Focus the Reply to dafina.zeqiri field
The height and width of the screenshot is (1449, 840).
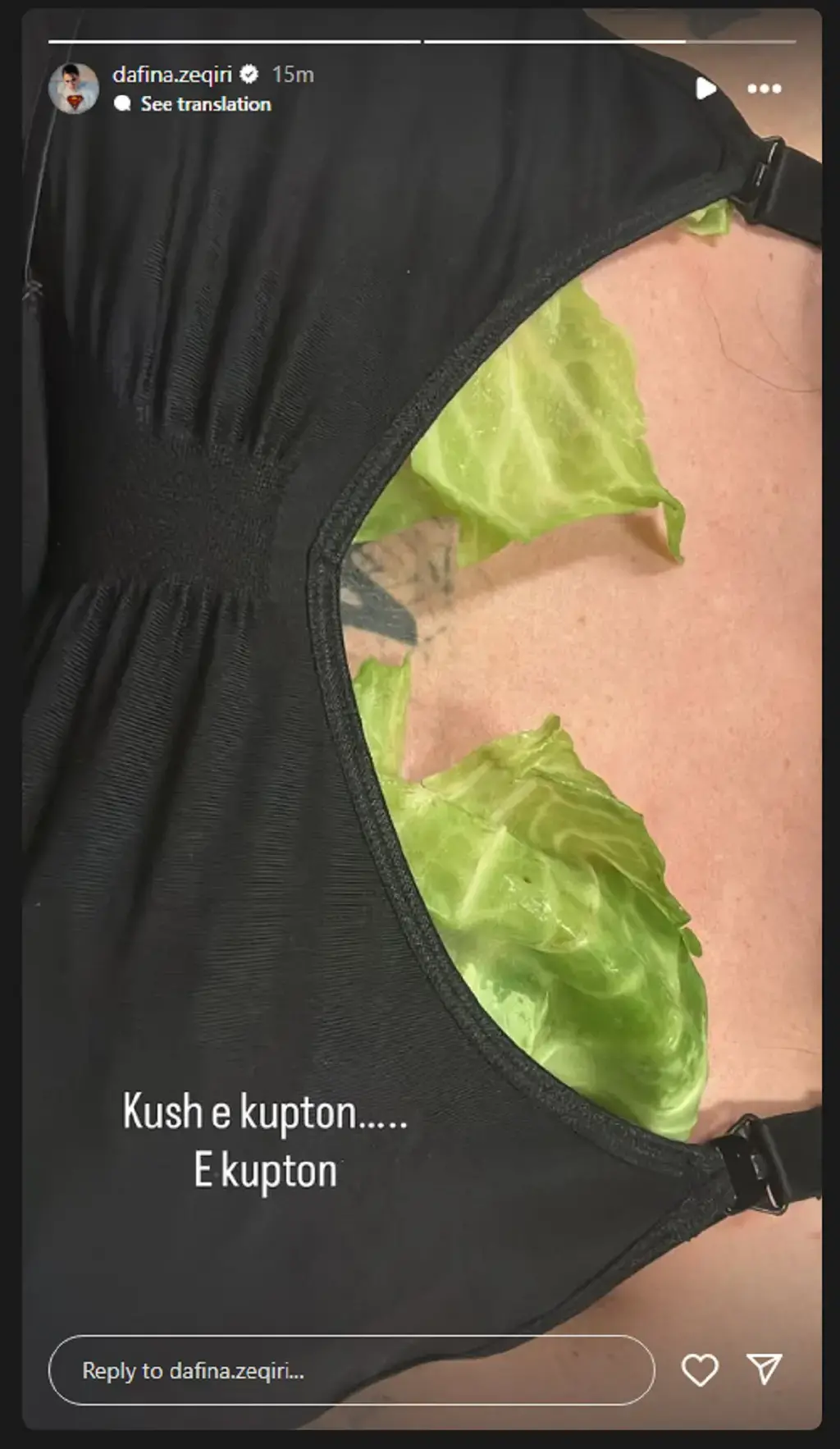click(x=351, y=1370)
